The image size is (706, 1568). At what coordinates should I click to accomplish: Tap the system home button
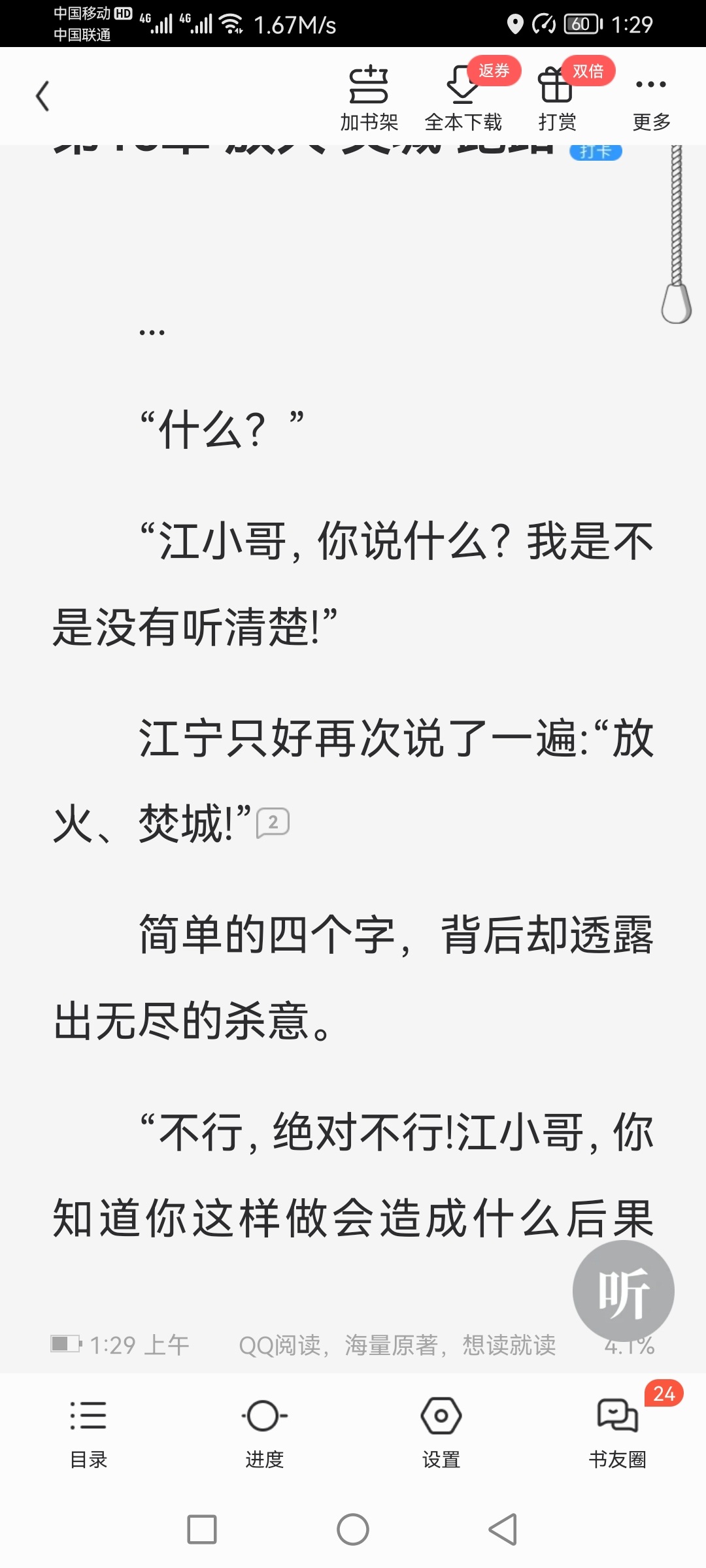(353, 1529)
